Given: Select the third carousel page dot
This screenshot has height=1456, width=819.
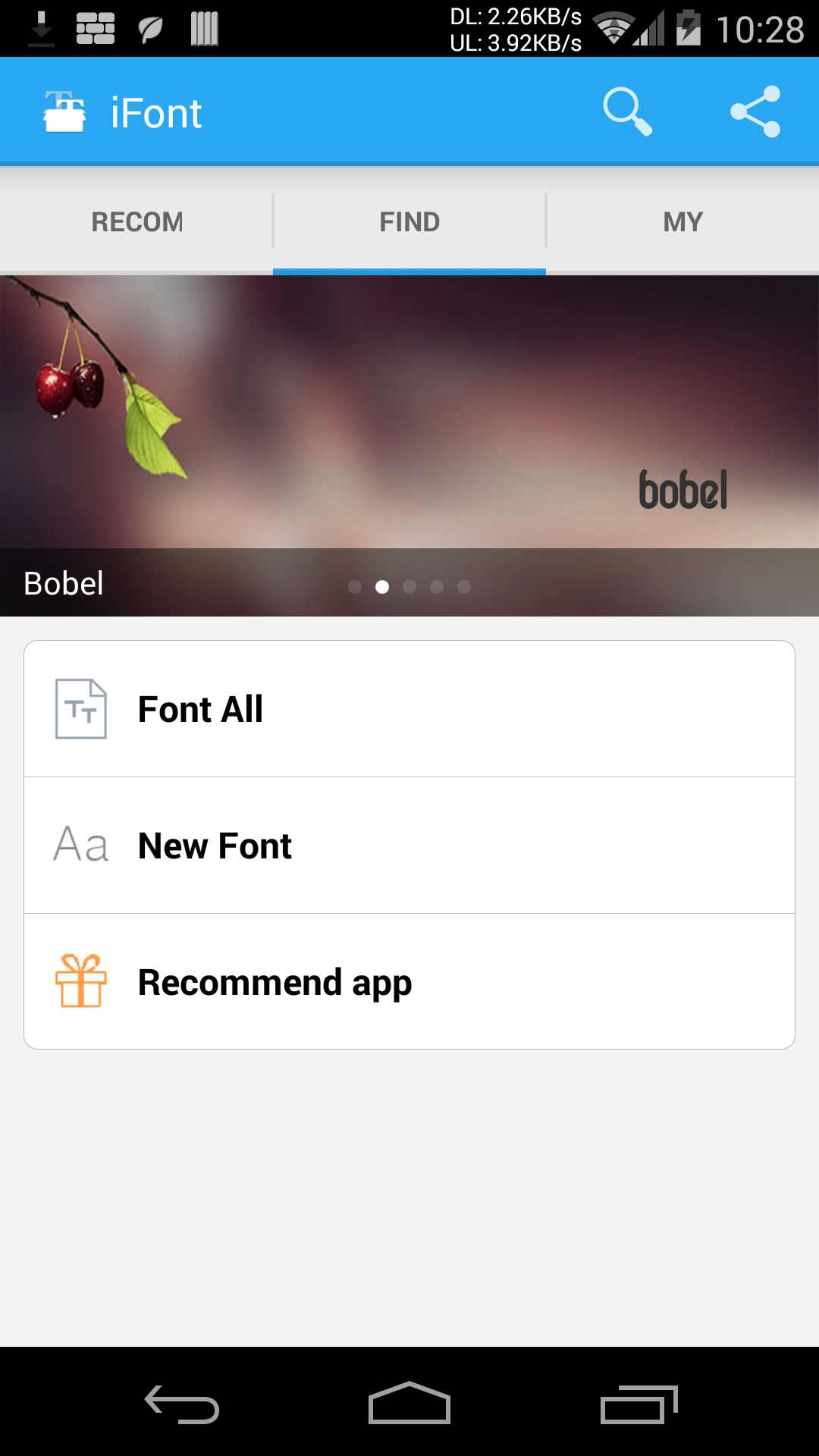Looking at the screenshot, I should 409,586.
